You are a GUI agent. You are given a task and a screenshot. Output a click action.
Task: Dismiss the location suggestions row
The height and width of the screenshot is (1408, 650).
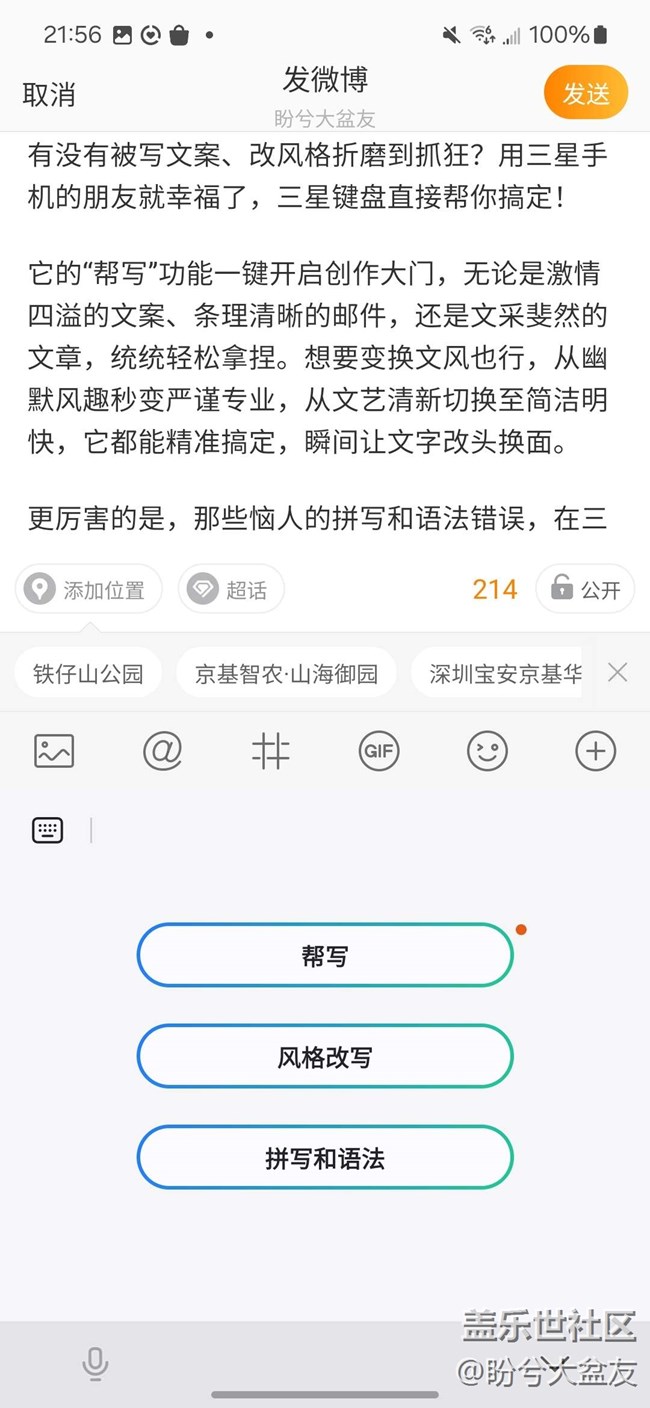(618, 673)
